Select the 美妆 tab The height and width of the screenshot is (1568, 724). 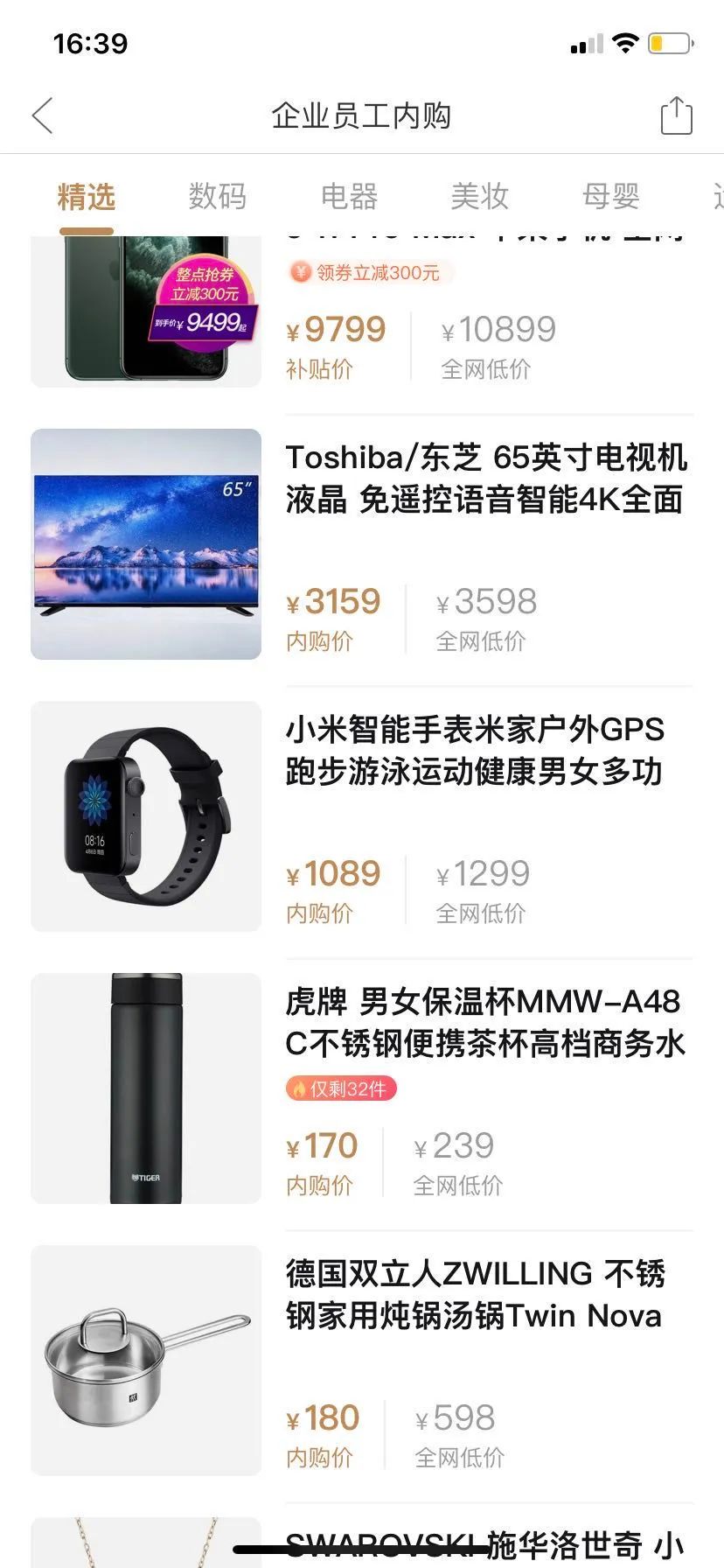(479, 197)
